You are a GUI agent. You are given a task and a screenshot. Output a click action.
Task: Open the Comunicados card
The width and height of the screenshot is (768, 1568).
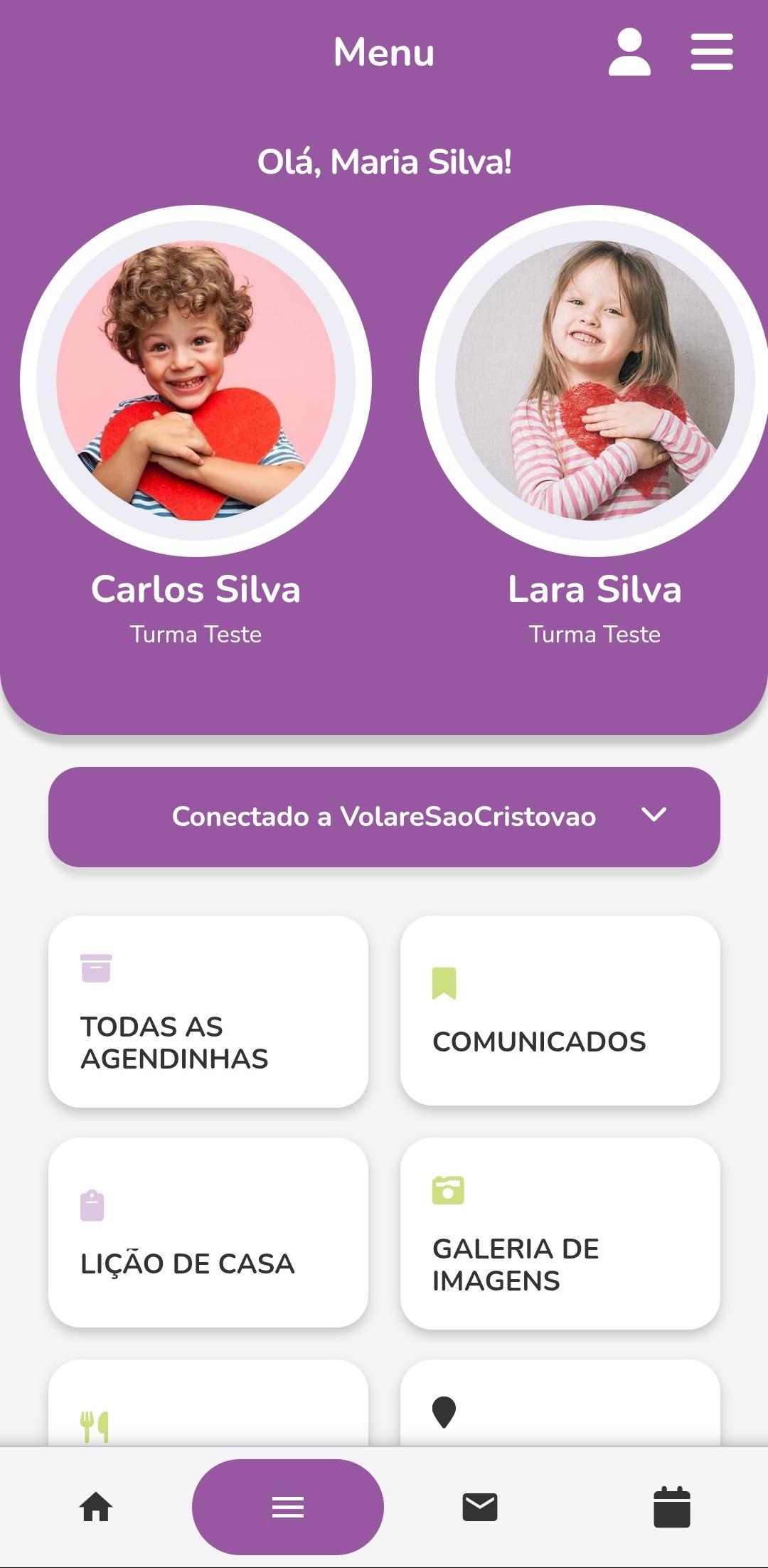click(x=560, y=1011)
